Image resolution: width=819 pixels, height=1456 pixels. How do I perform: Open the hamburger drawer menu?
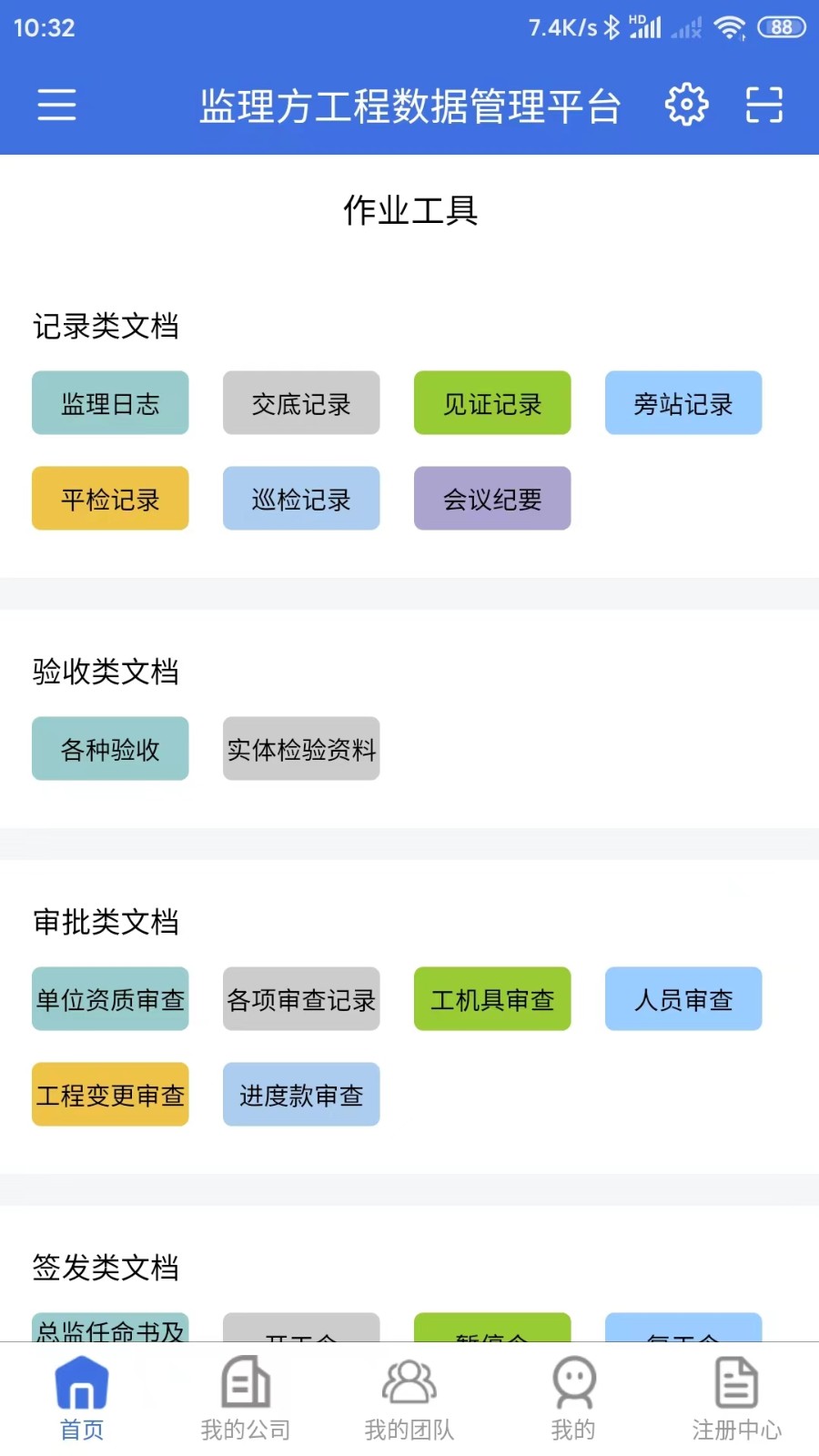(56, 105)
